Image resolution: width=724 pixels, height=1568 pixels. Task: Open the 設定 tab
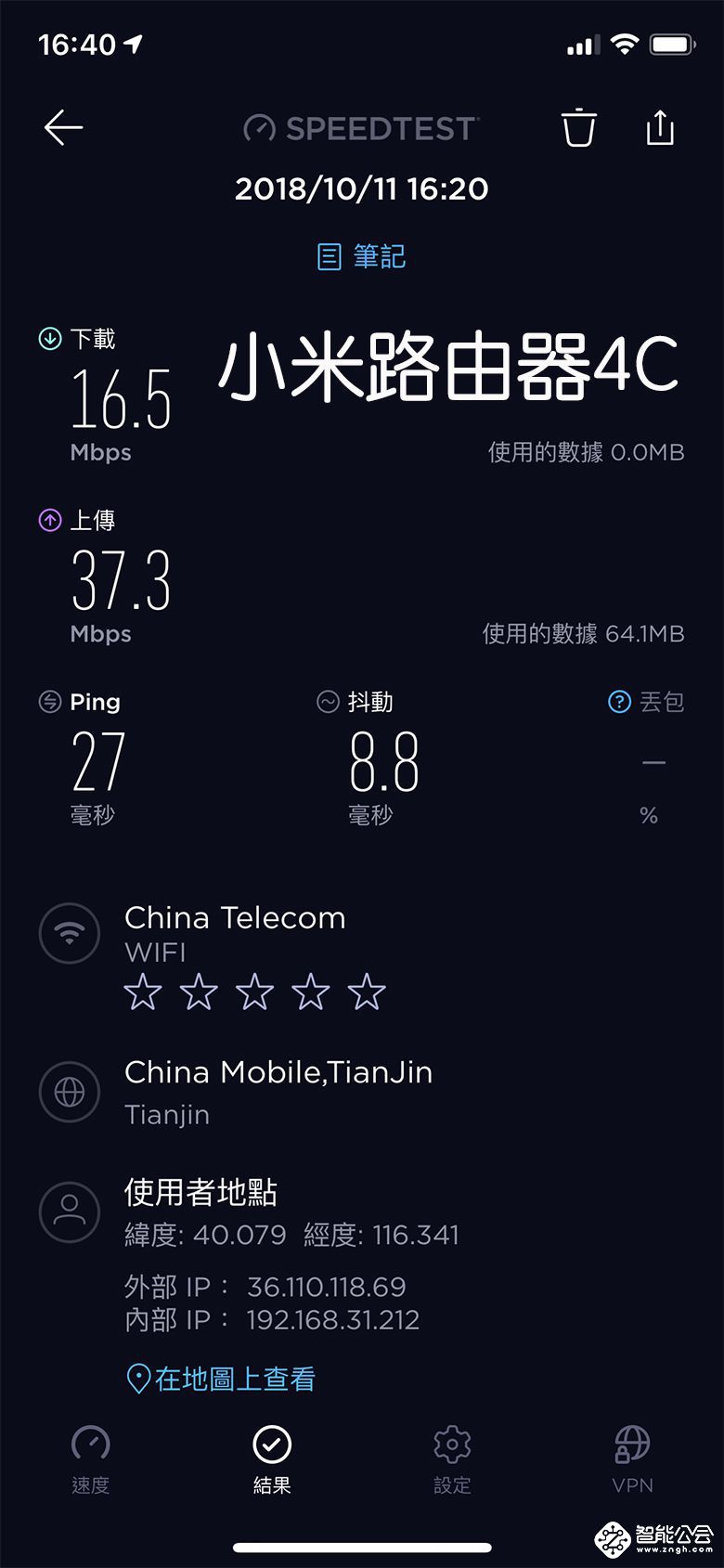[x=452, y=1459]
